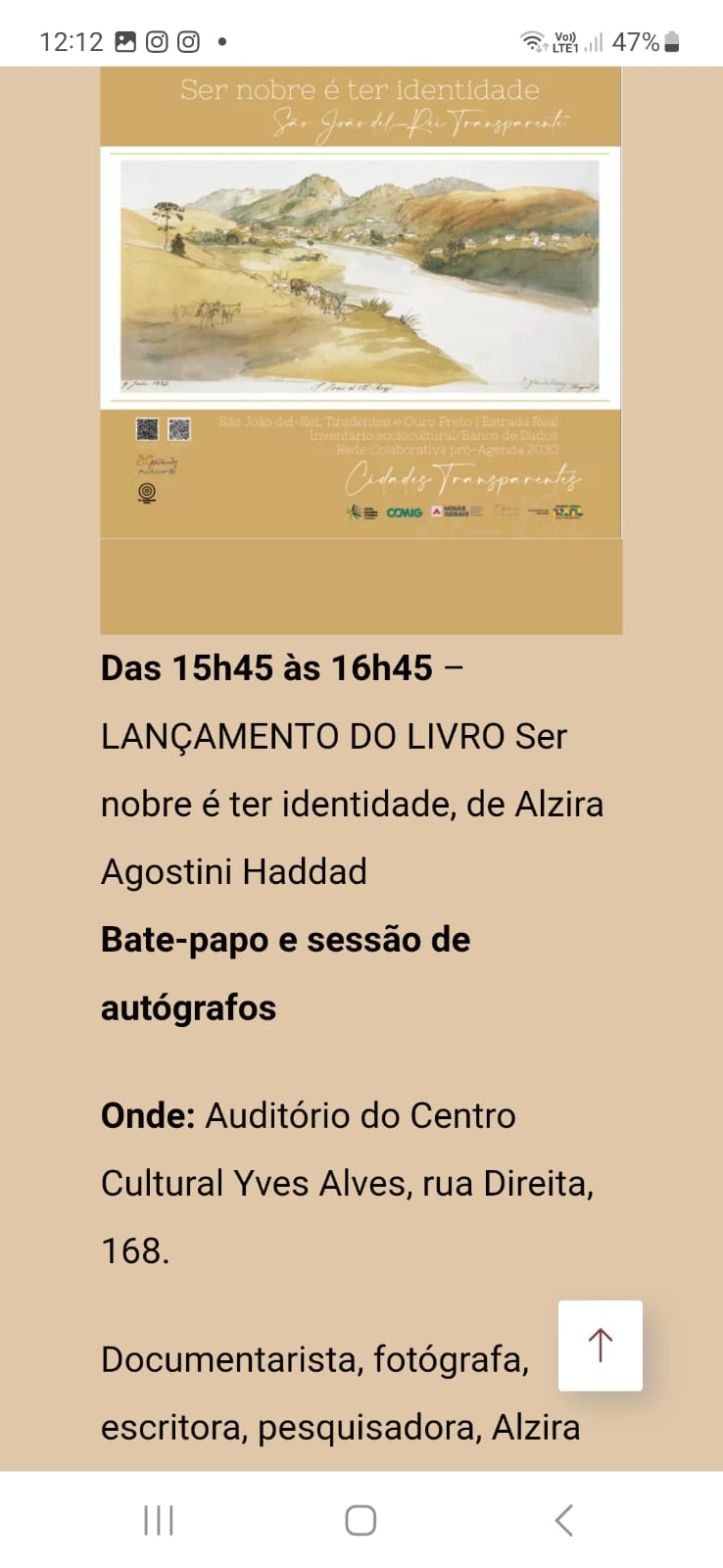
Task: Open the book cover image
Action: click(361, 304)
